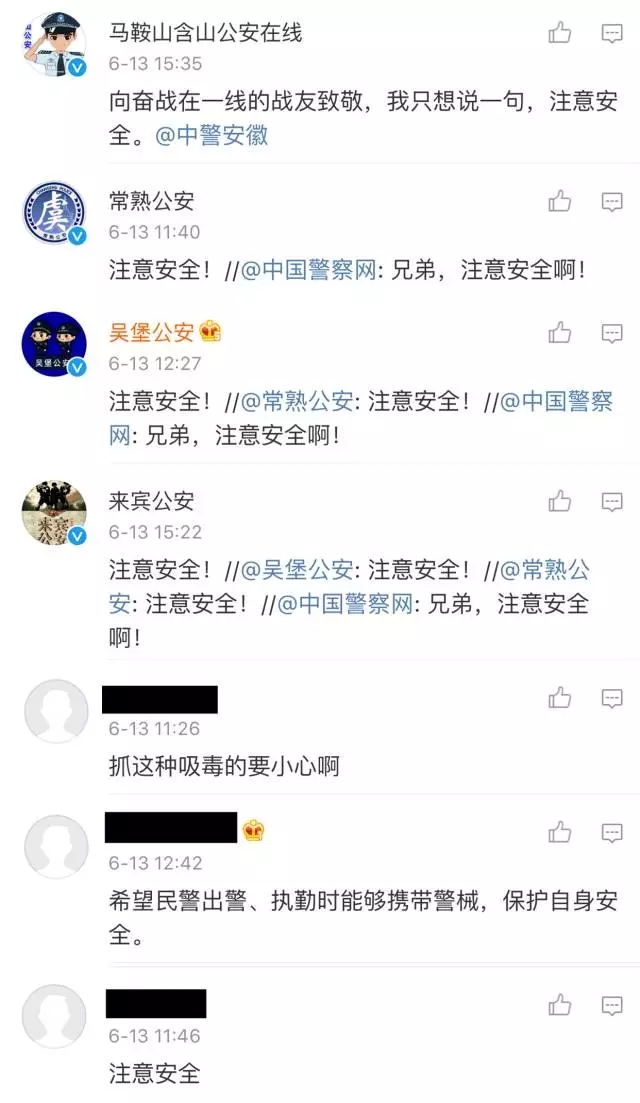
Task: Open 来宾公安's profile avatar
Action: (x=54, y=514)
